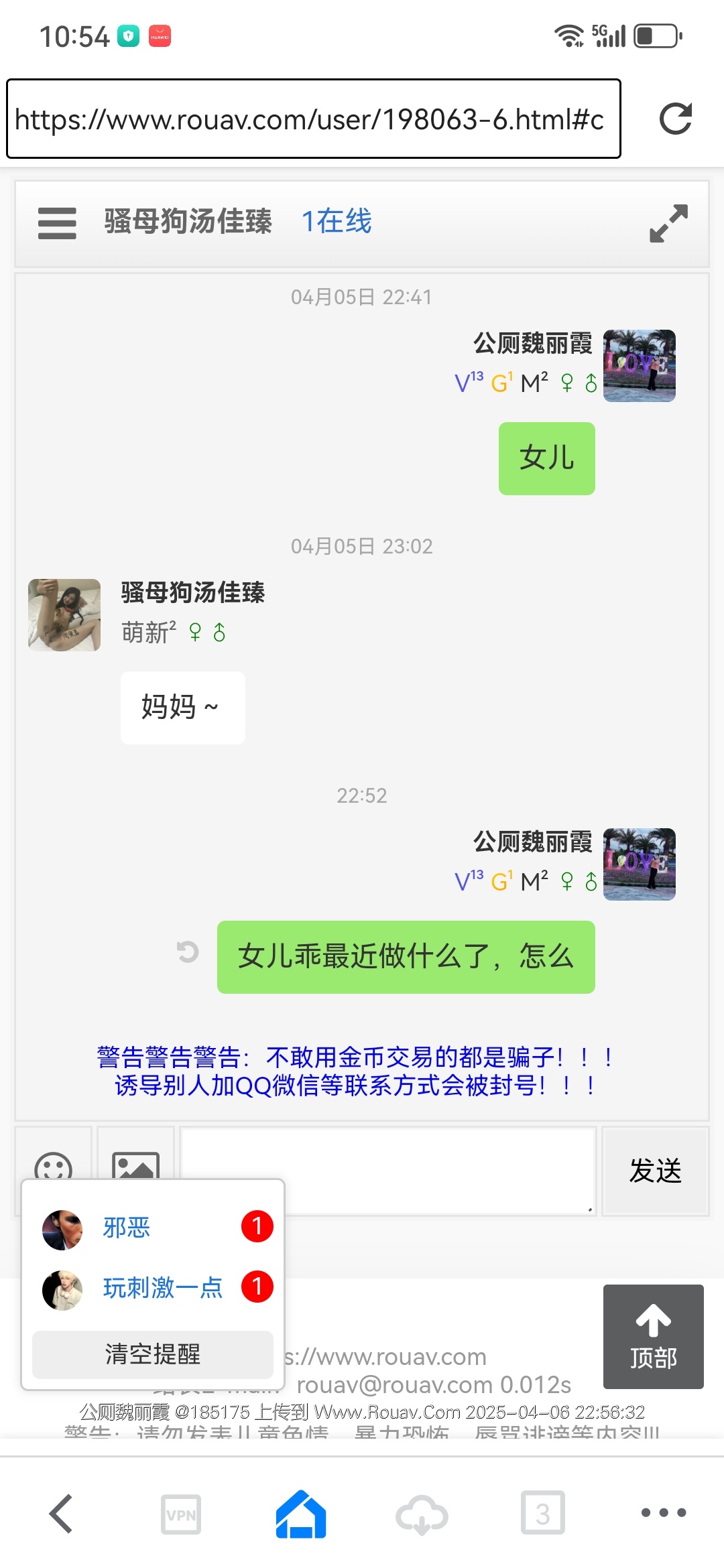Toggle the browser VPN button

pos(181,1514)
